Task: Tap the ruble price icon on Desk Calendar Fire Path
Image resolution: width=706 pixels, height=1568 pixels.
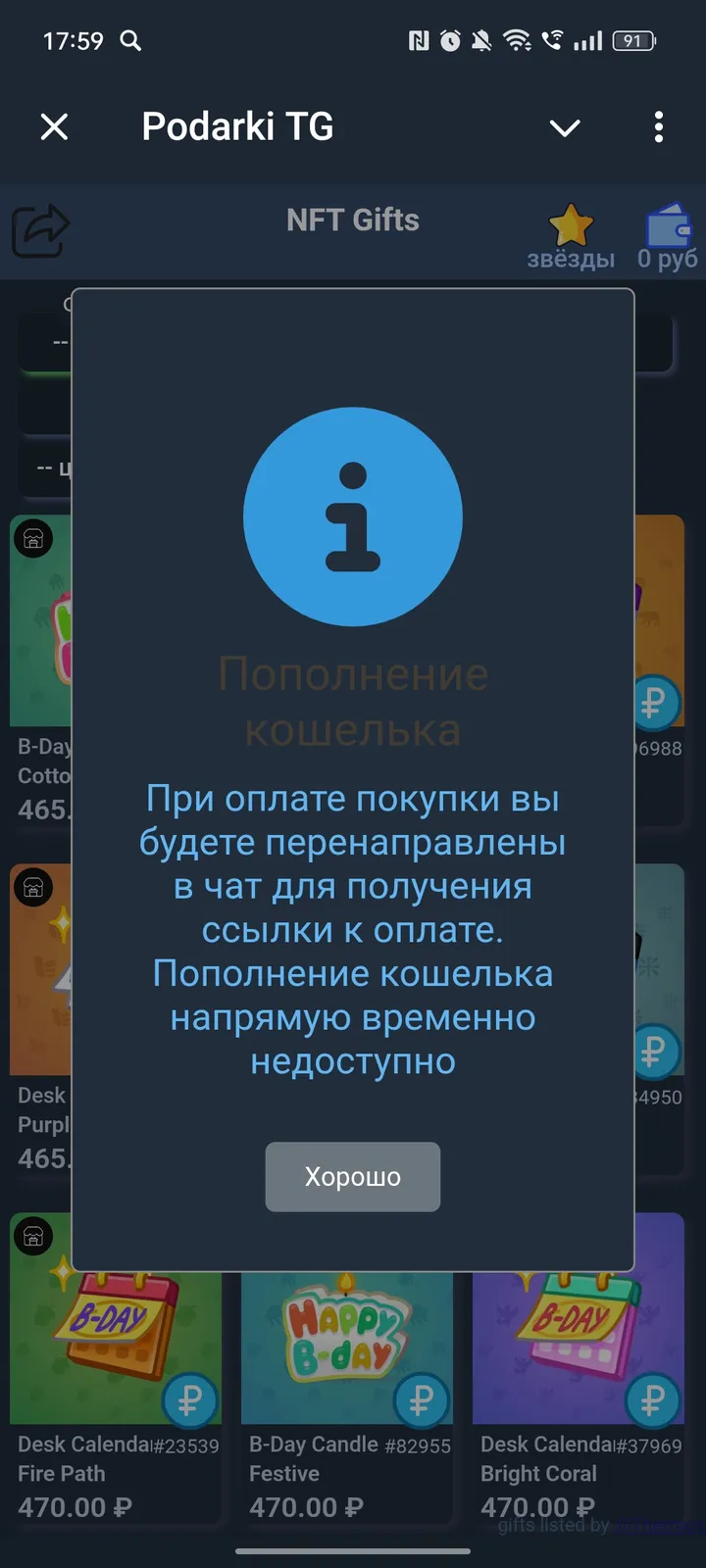Action: (x=190, y=1400)
